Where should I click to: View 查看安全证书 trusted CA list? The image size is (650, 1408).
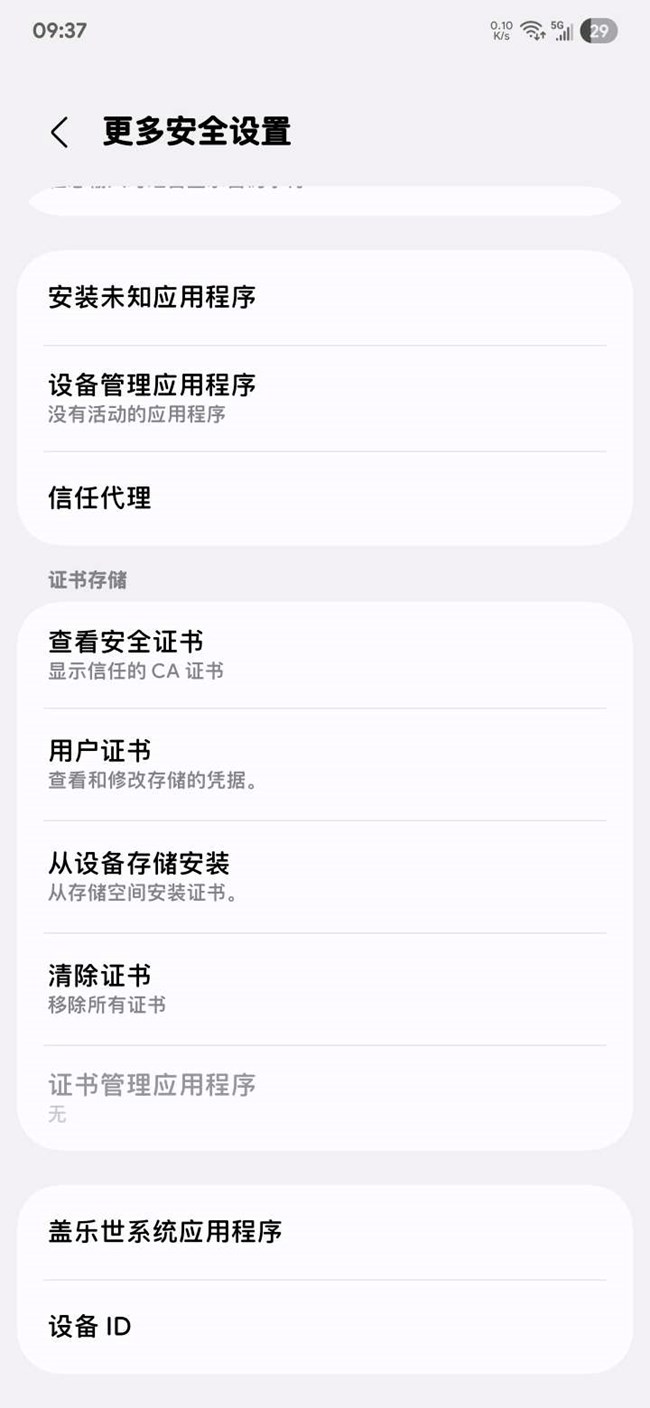click(x=325, y=654)
